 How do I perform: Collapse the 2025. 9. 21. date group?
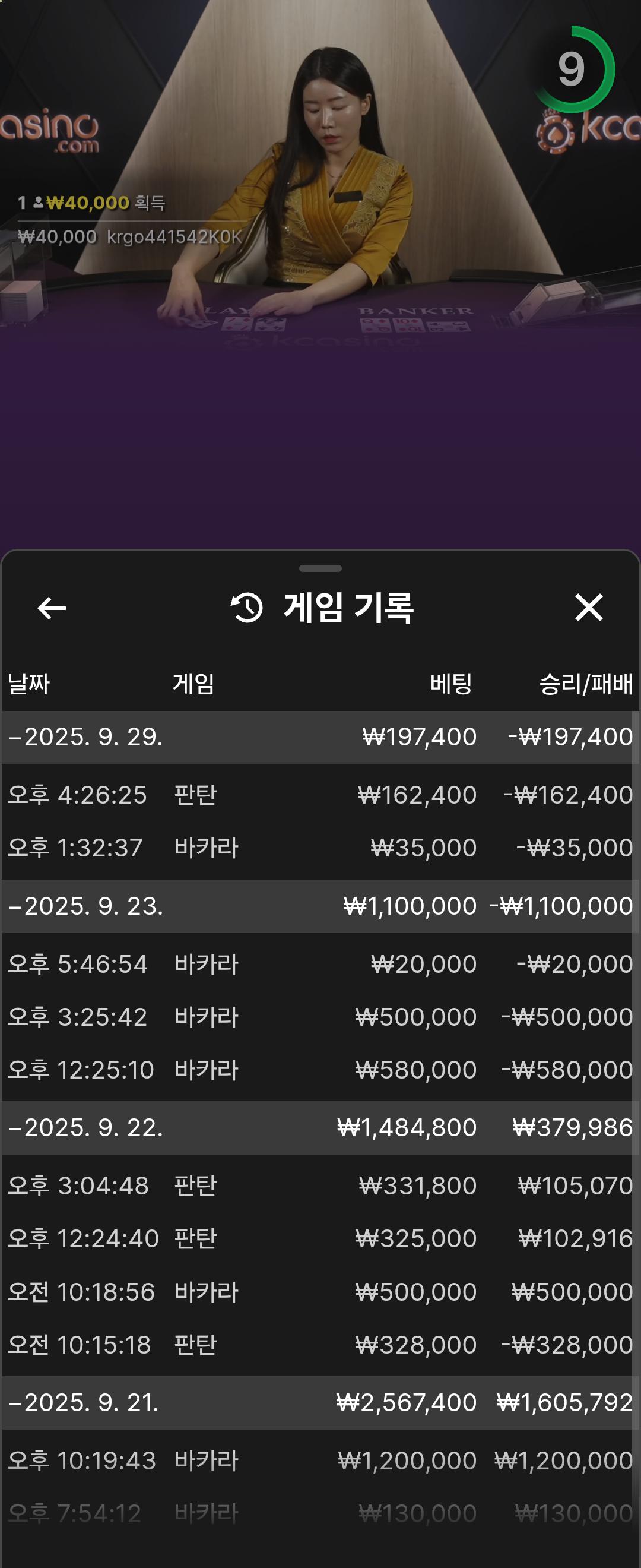point(85,1403)
